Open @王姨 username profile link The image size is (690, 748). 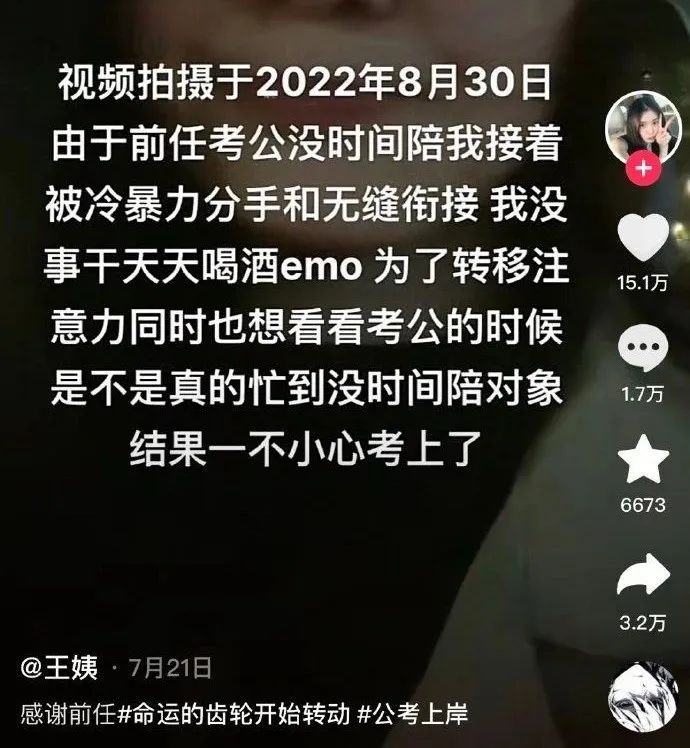(59, 666)
